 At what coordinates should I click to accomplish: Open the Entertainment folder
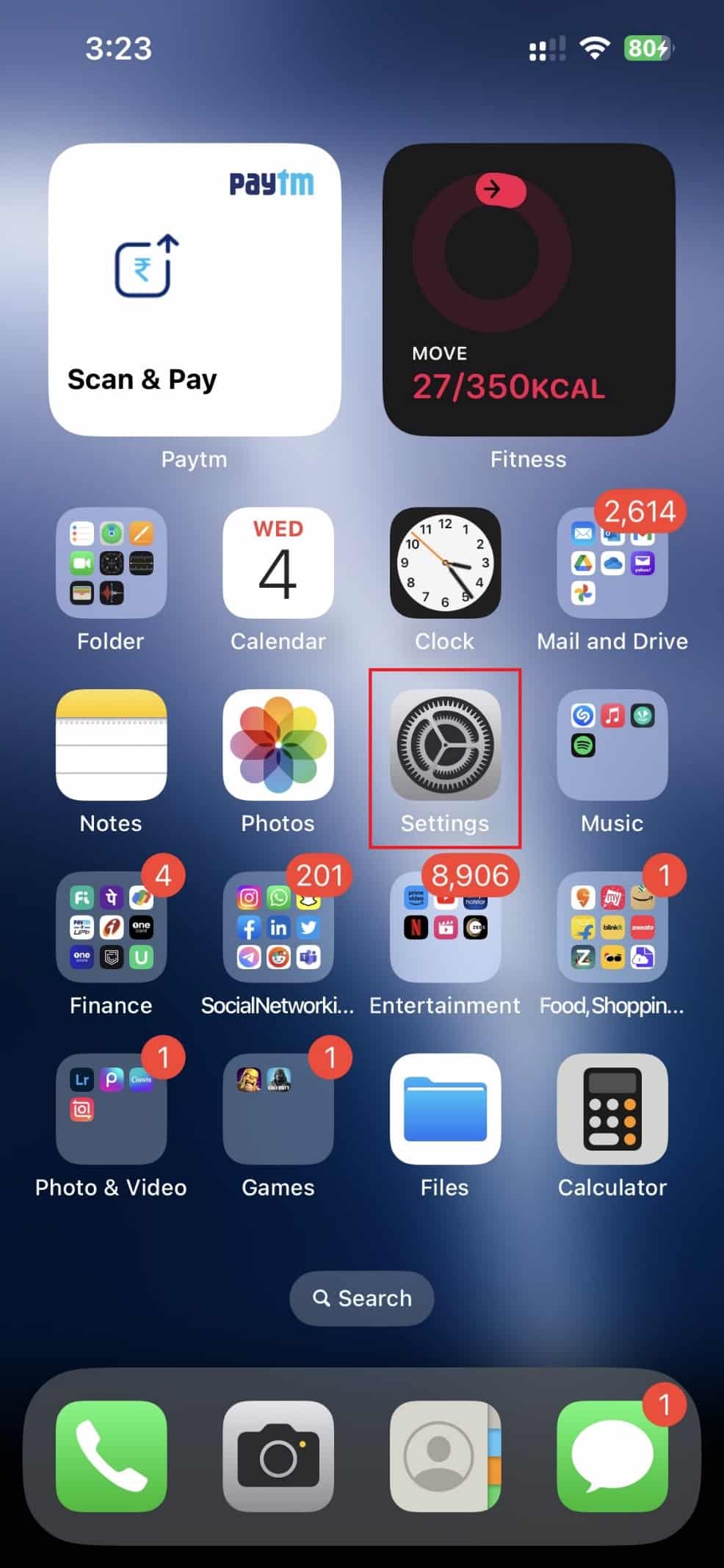(445, 927)
